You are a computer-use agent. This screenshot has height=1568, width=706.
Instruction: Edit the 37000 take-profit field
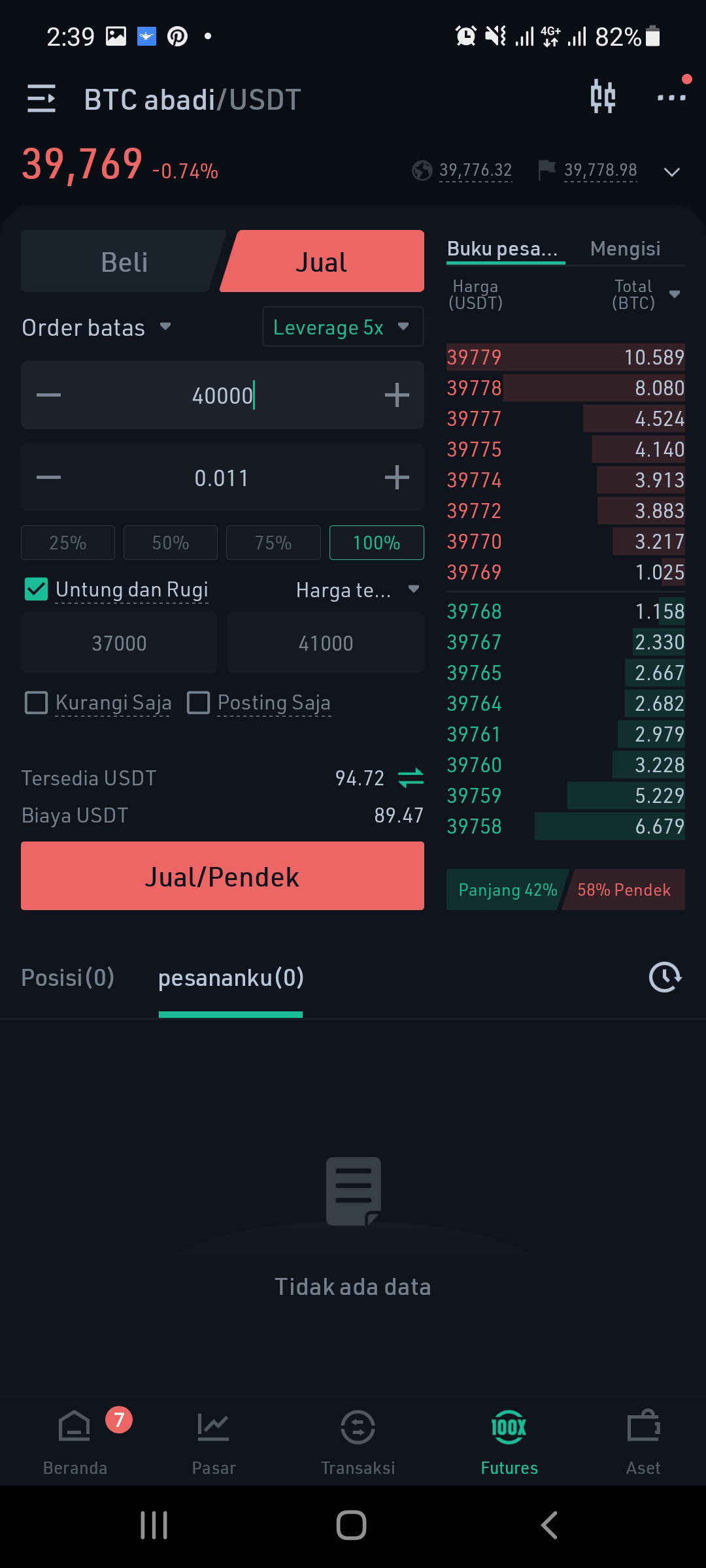click(119, 643)
